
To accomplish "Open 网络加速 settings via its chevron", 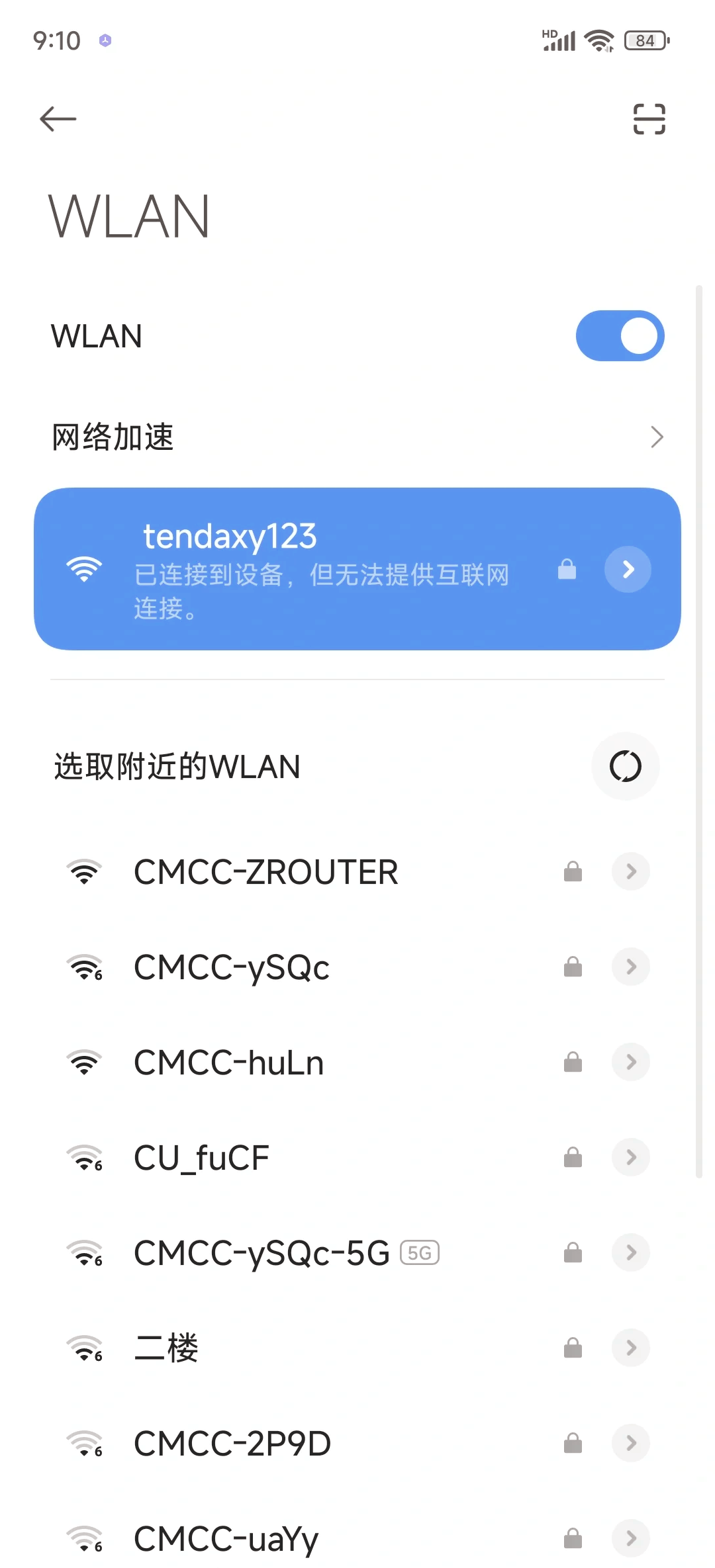I will point(656,437).
